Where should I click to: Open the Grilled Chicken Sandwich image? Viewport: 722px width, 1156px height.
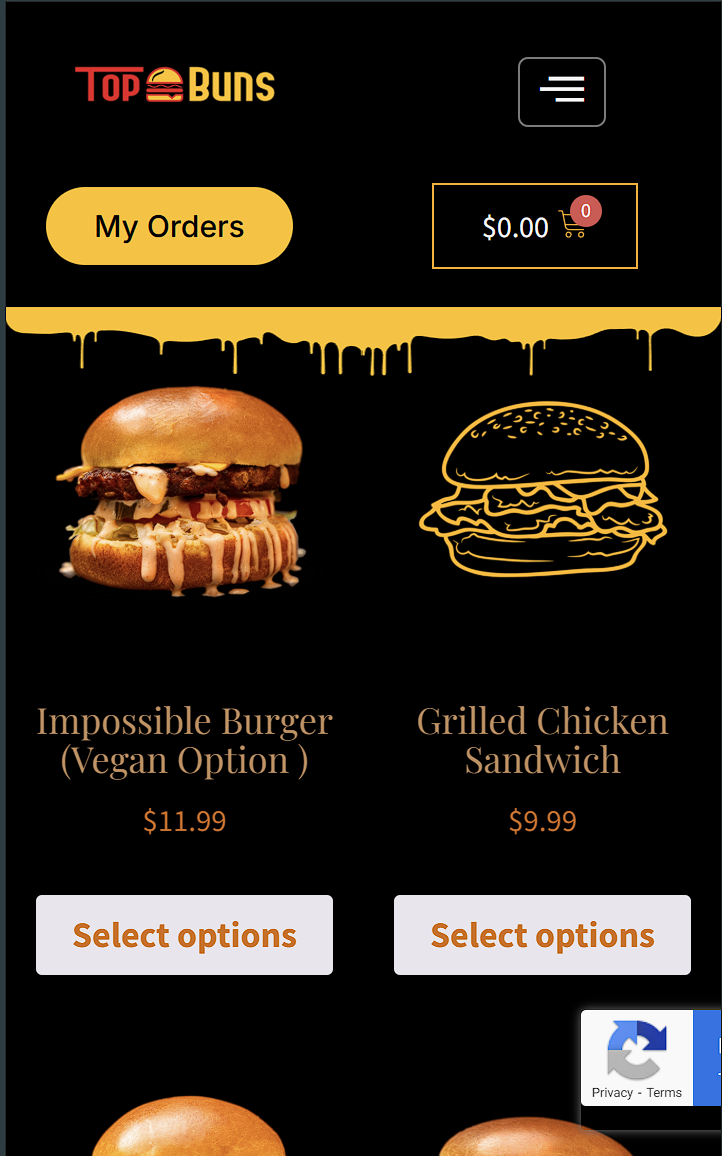coord(542,490)
